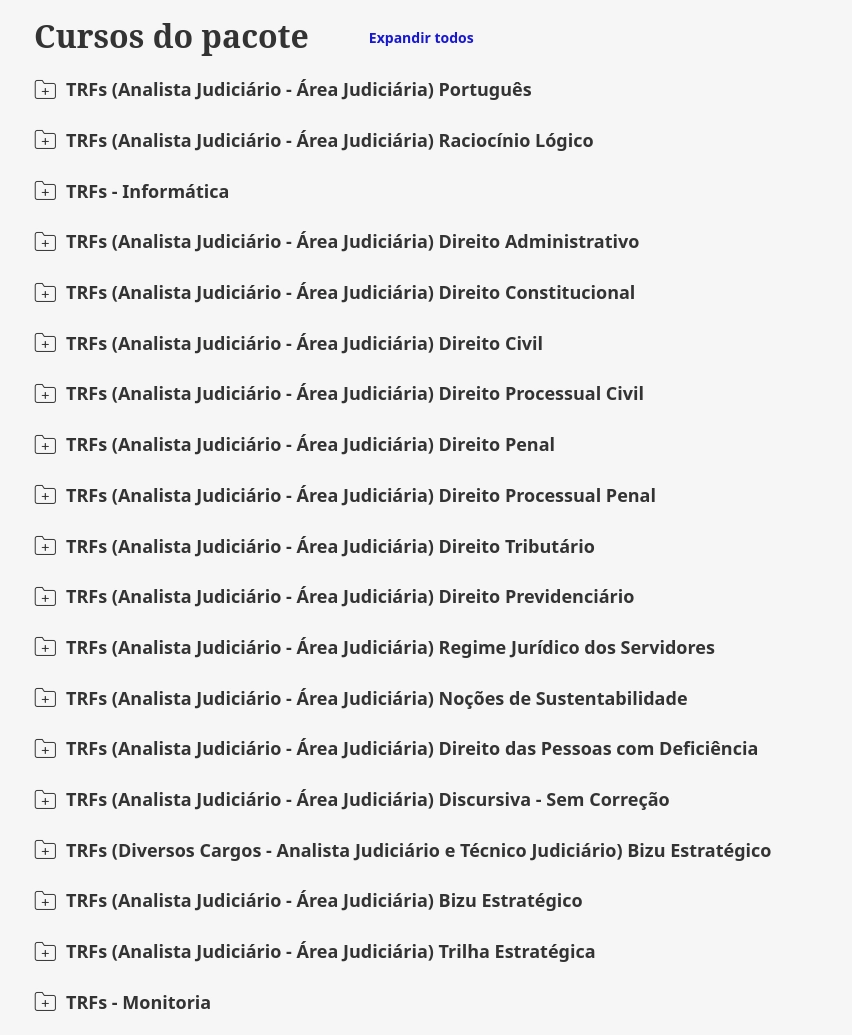
Task: Select the Trilha Estratégica course title
Action: pyautogui.click(x=330, y=951)
